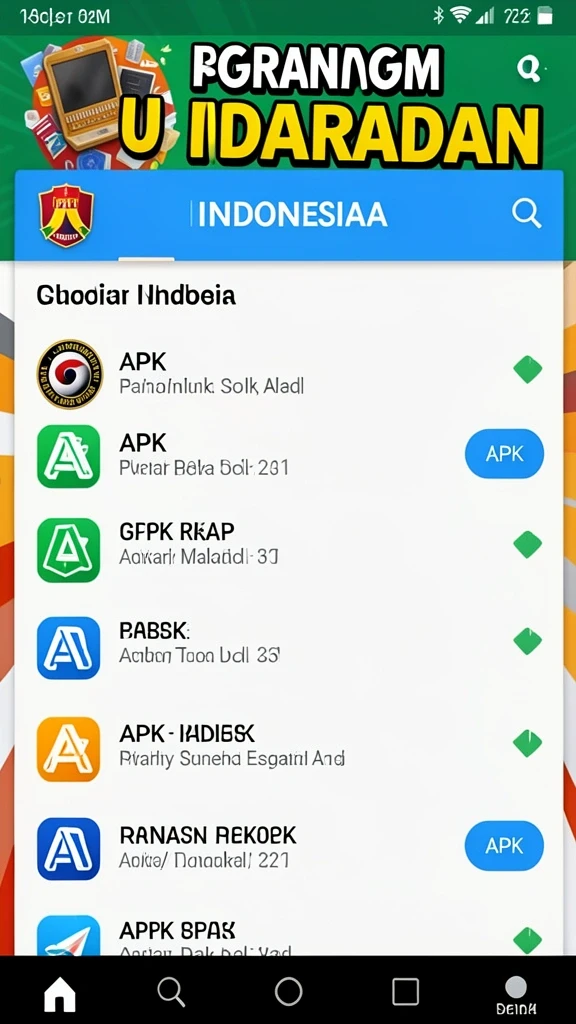Tap the circle item in the bottom bar

(x=288, y=993)
